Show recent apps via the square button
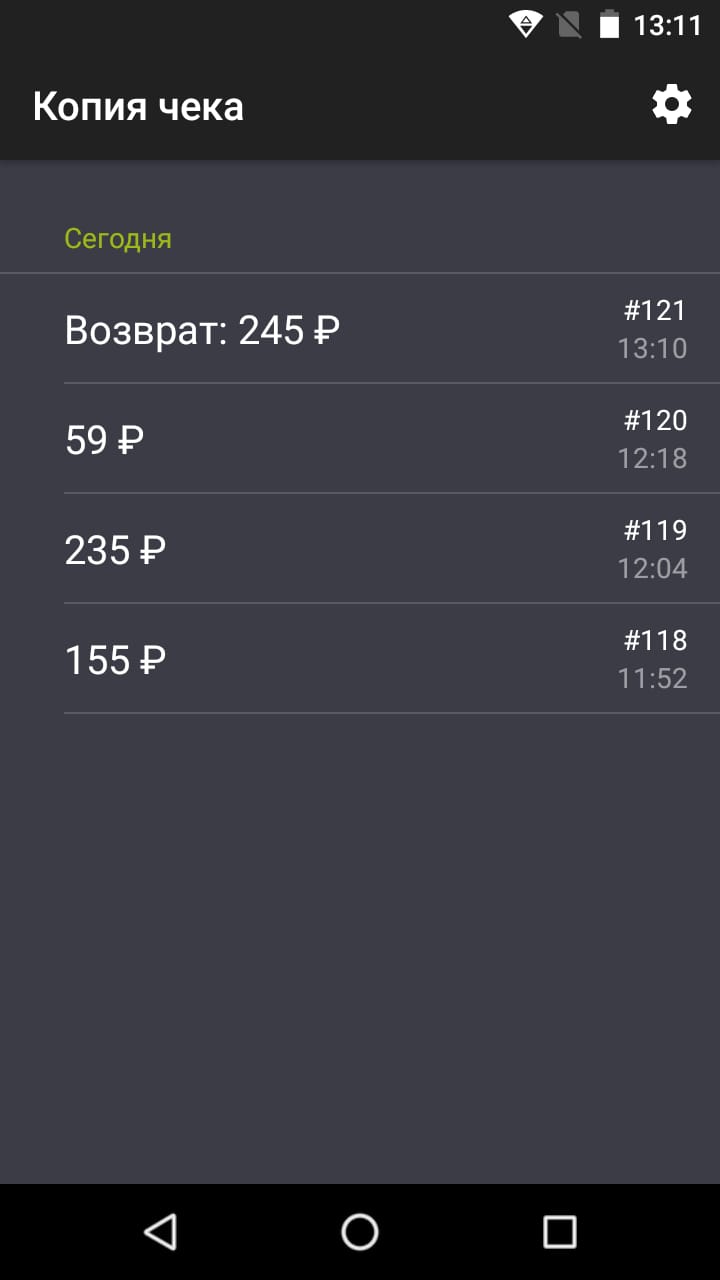The height and width of the screenshot is (1280, 720). tap(559, 1231)
